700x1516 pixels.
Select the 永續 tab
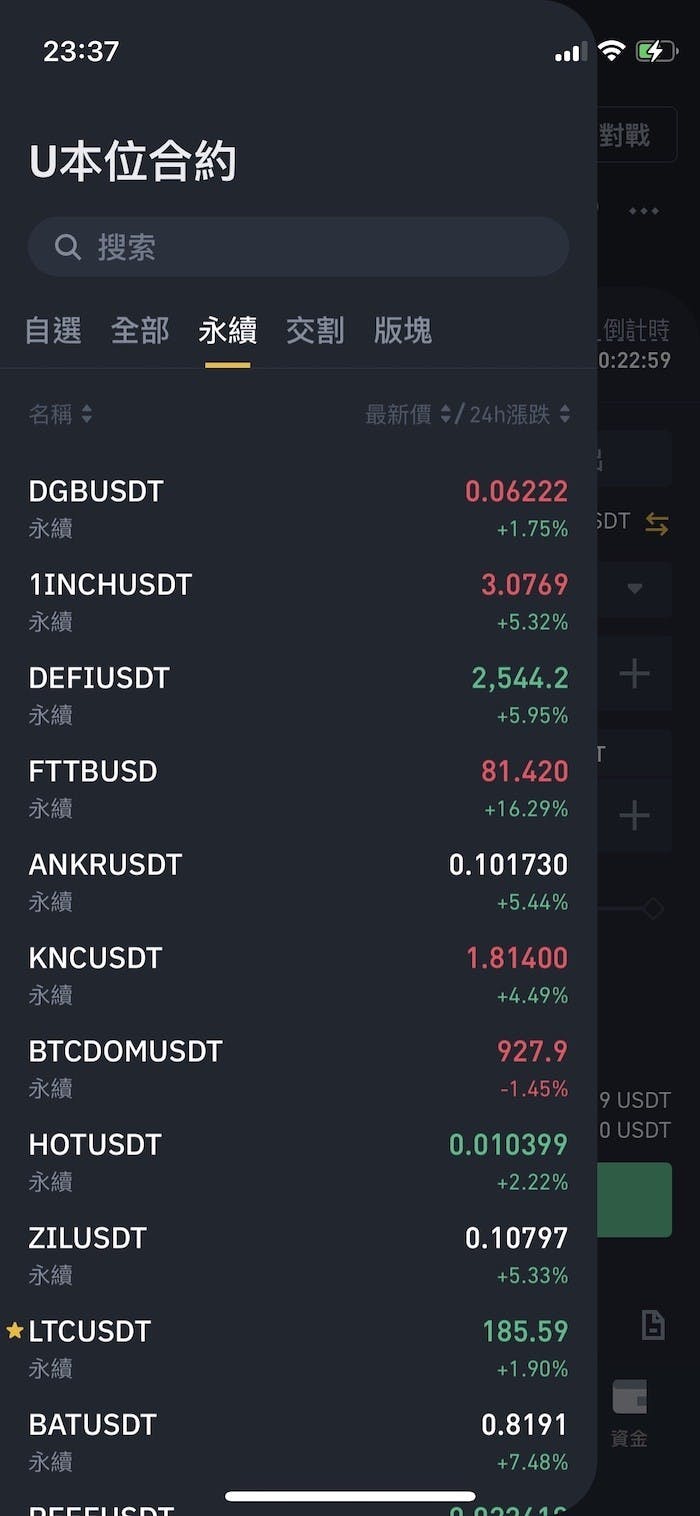click(x=228, y=331)
